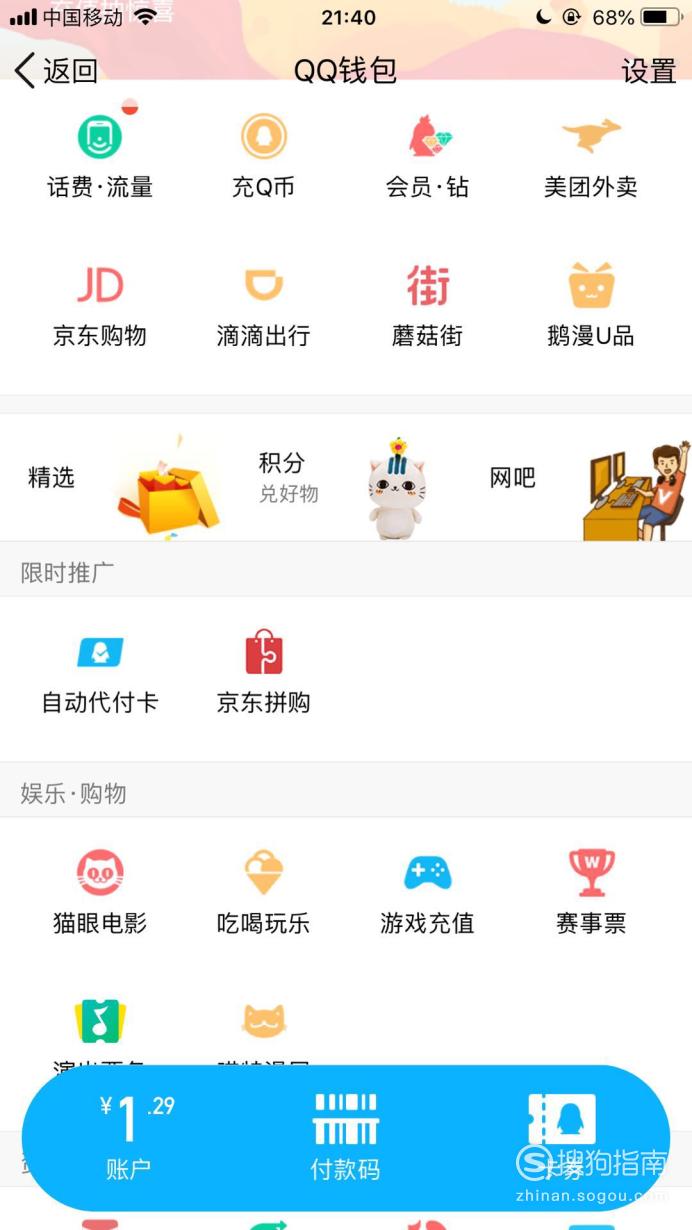692x1230 pixels.
Task: Select 充Q币
Action: click(x=264, y=157)
